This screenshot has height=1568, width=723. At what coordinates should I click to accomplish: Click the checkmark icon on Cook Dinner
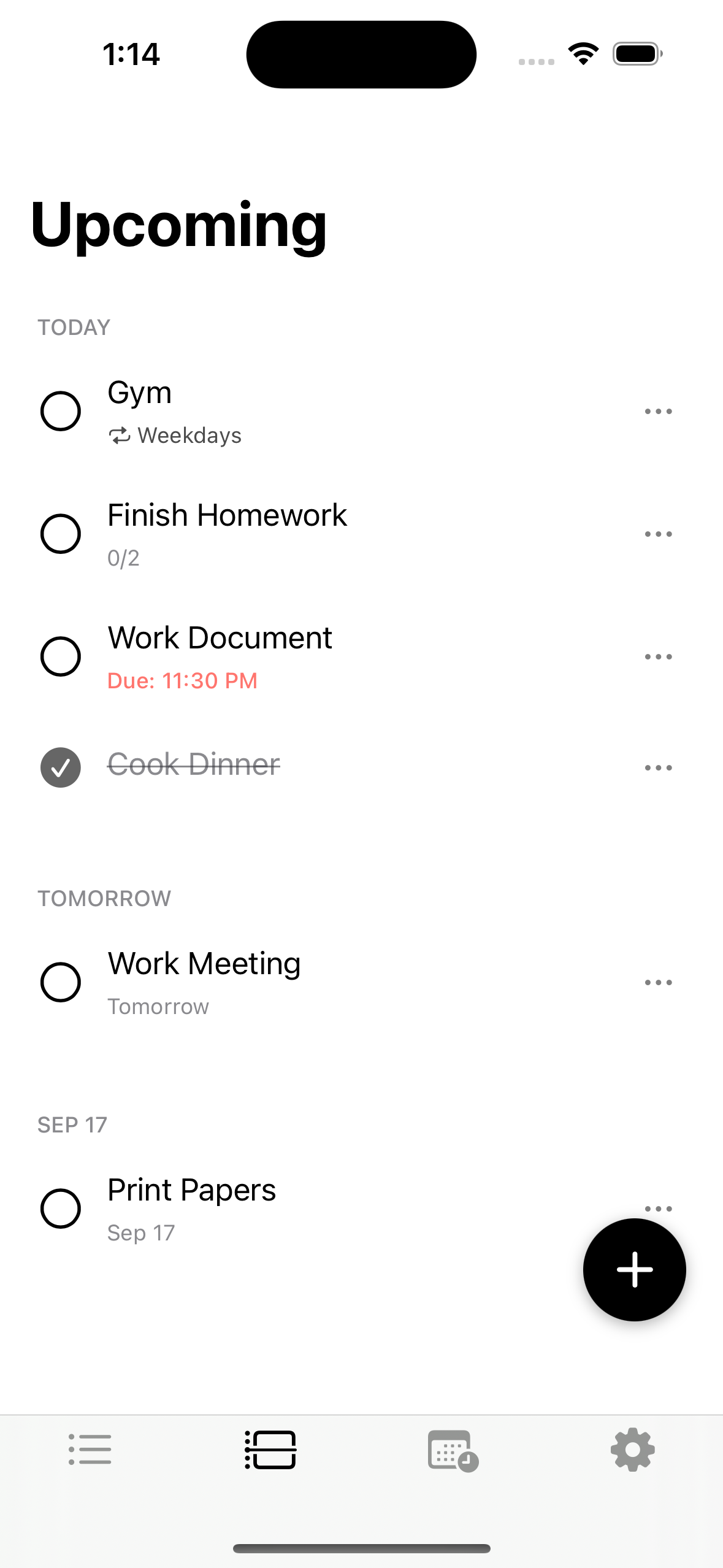tap(61, 767)
